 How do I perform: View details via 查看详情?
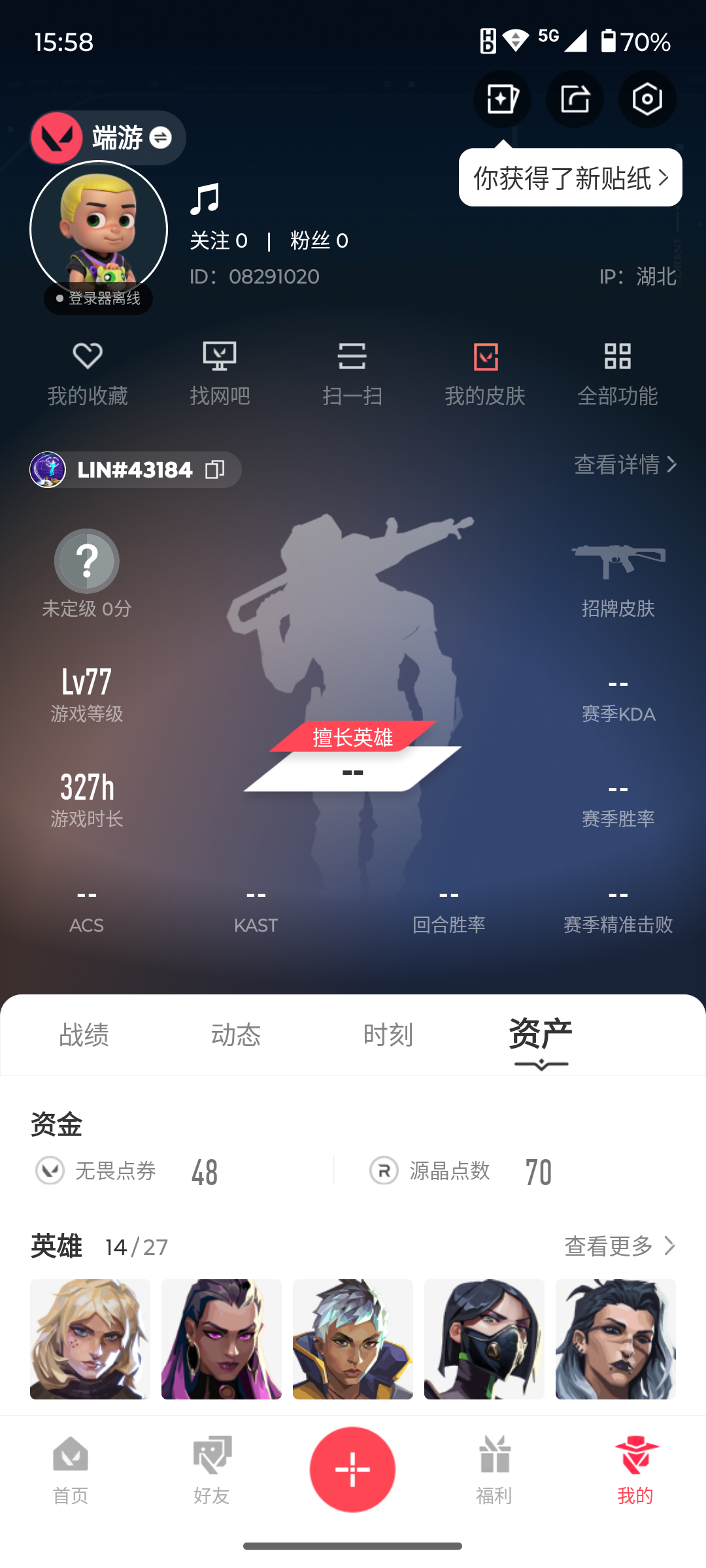(x=625, y=465)
